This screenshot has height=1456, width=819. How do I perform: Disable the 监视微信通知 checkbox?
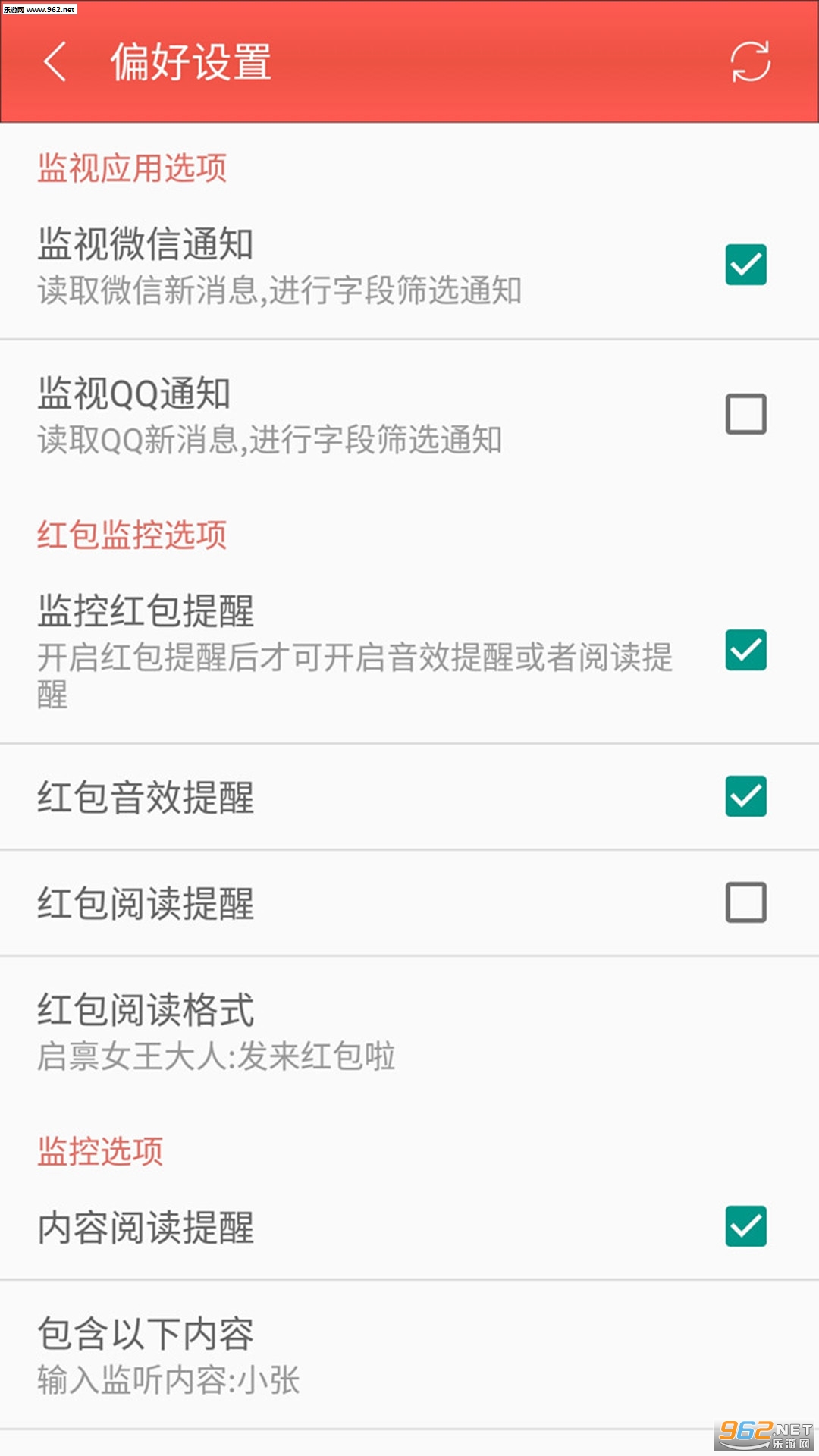[745, 265]
